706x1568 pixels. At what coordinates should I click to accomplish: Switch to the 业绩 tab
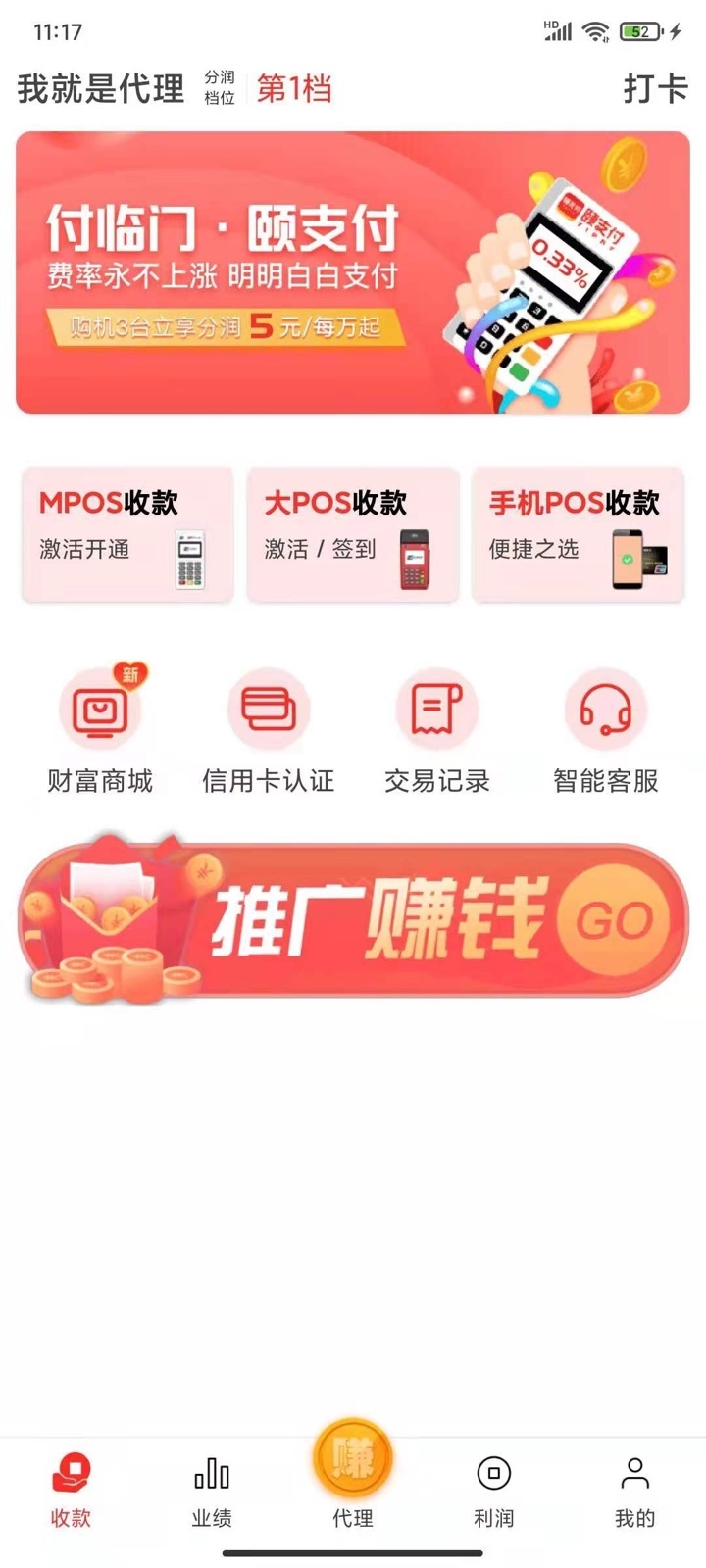click(x=212, y=1493)
